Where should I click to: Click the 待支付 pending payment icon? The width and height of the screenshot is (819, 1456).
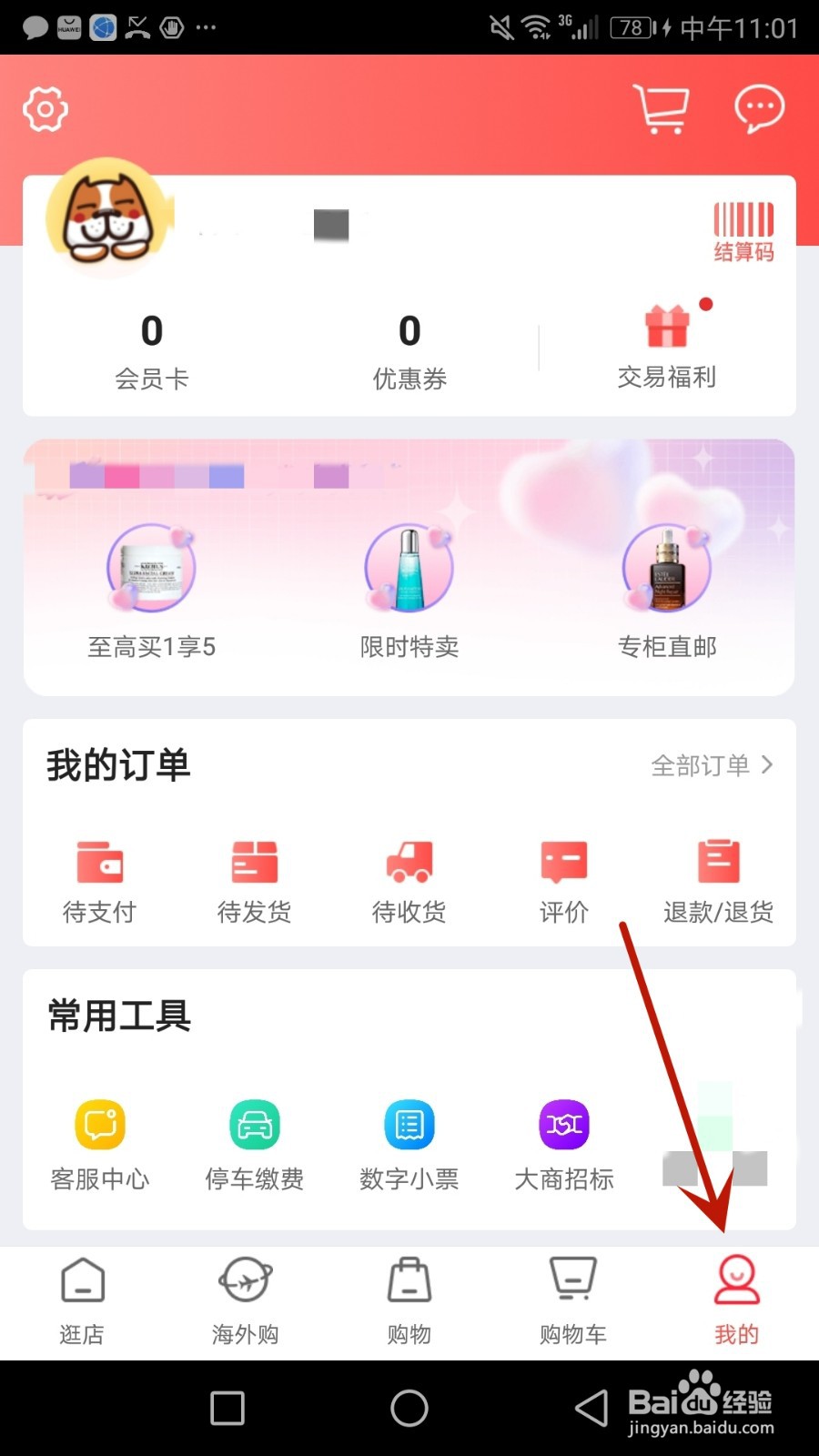(99, 878)
